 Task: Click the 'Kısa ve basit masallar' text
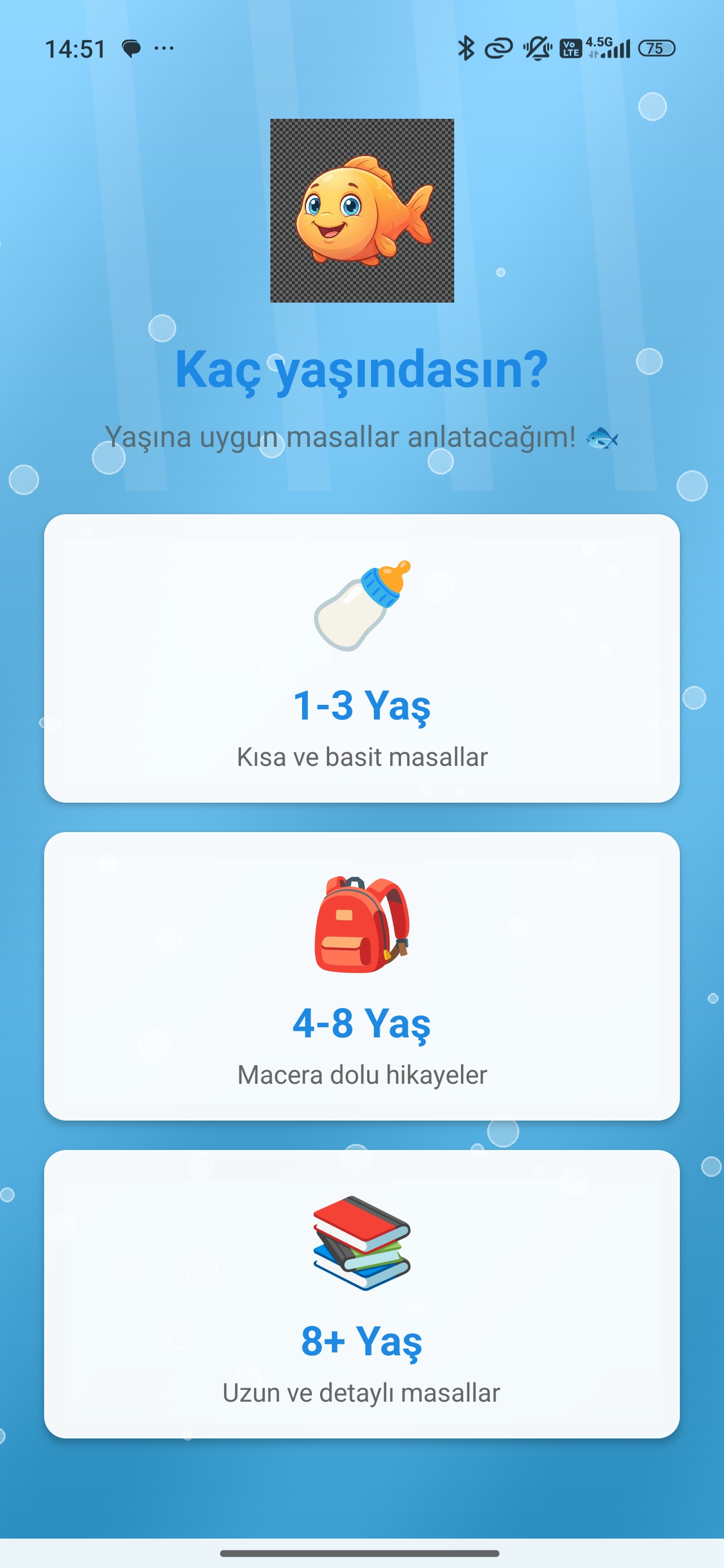(361, 757)
